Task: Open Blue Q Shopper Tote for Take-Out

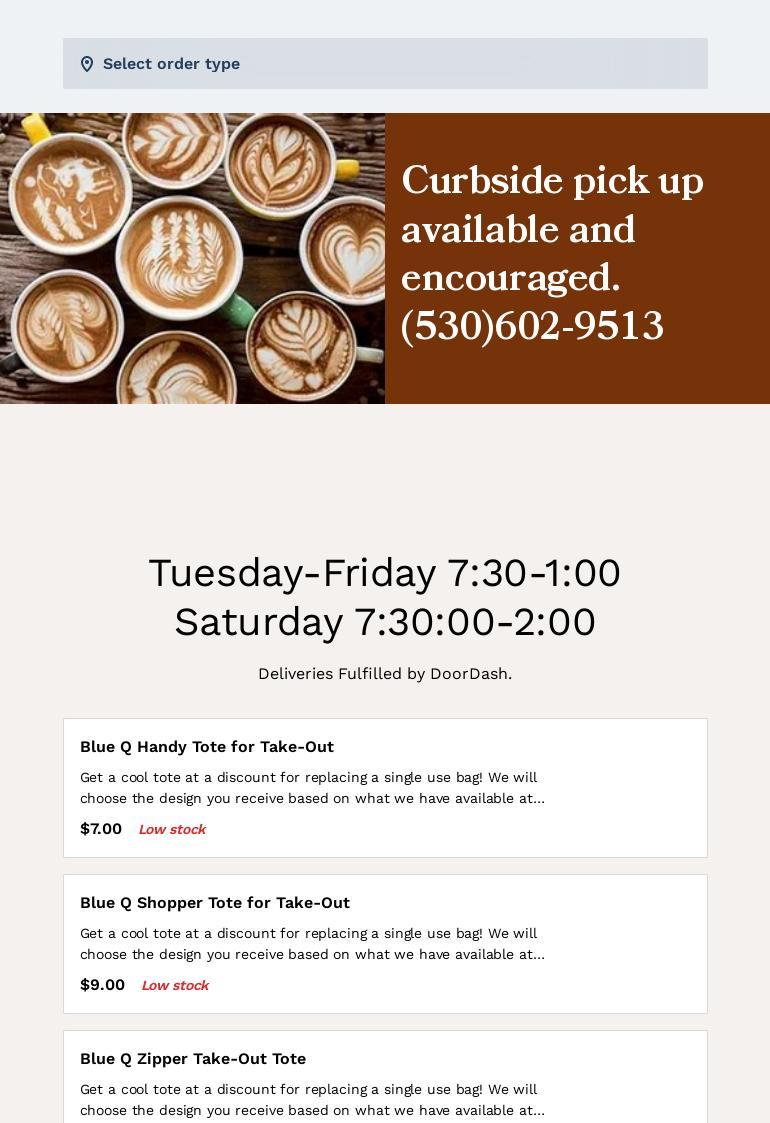Action: [384, 943]
